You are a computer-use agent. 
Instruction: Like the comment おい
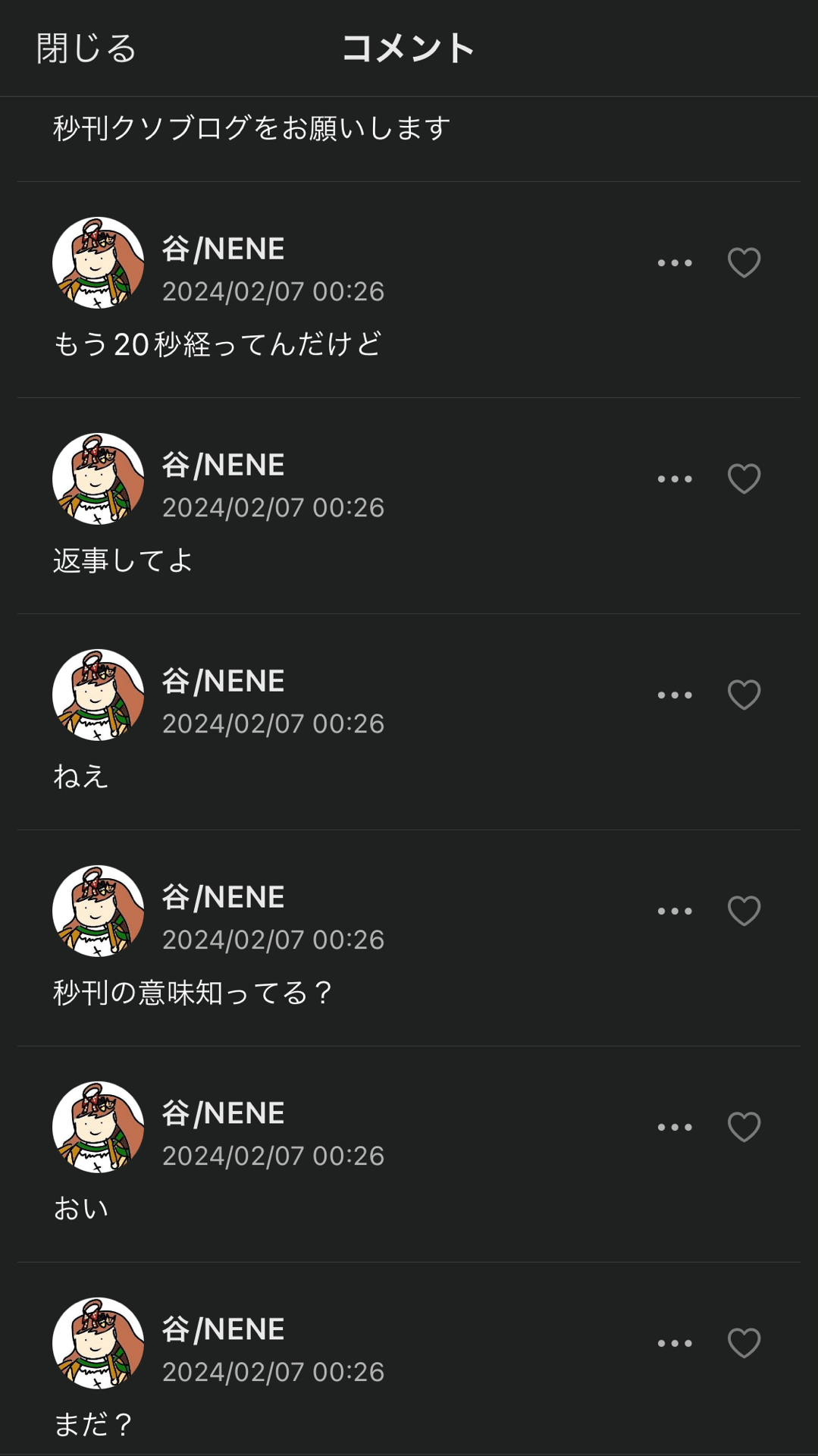click(x=744, y=1128)
